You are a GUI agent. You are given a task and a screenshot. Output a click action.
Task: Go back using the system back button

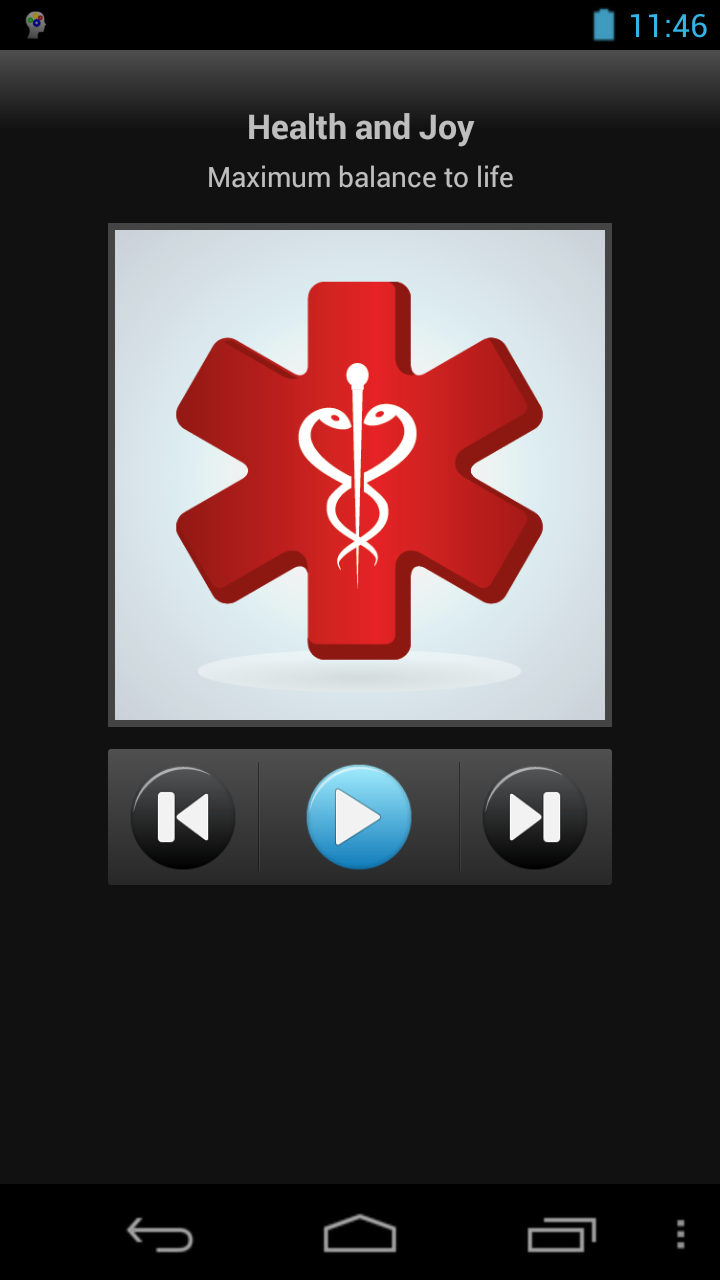point(160,1234)
